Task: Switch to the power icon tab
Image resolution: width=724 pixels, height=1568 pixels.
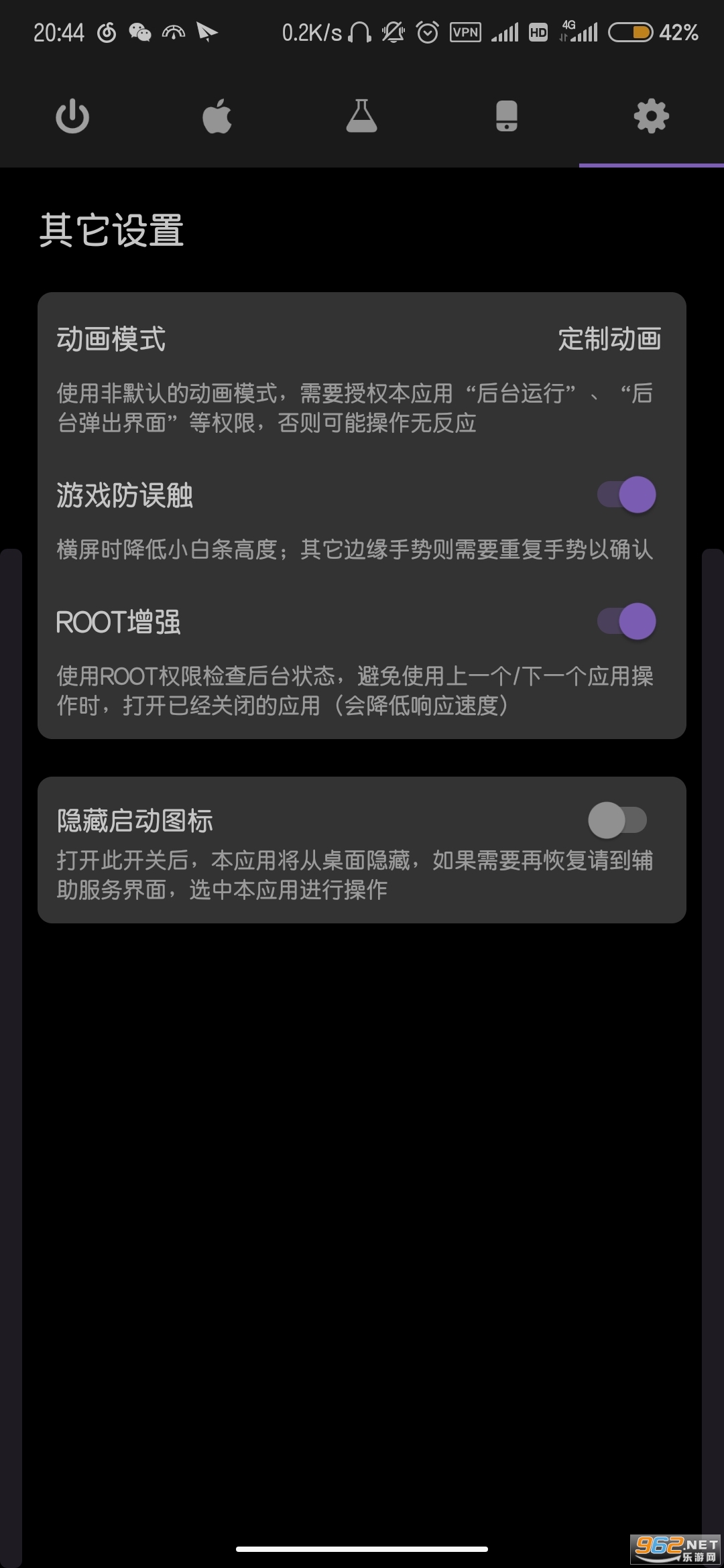Action: coord(72,117)
